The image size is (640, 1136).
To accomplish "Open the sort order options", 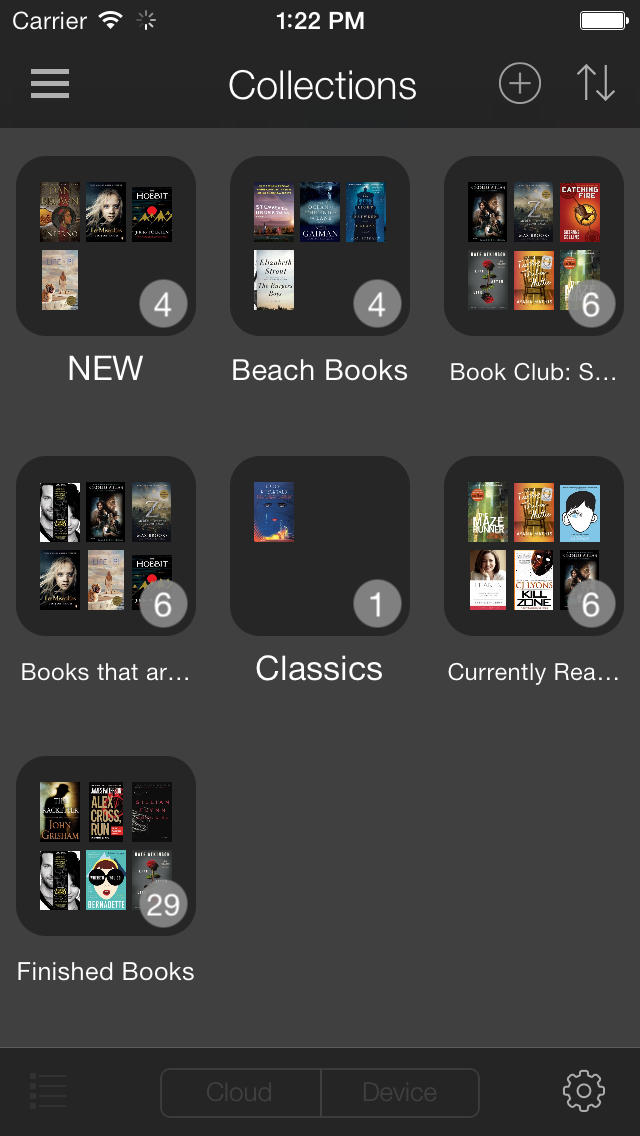I will [x=595, y=84].
